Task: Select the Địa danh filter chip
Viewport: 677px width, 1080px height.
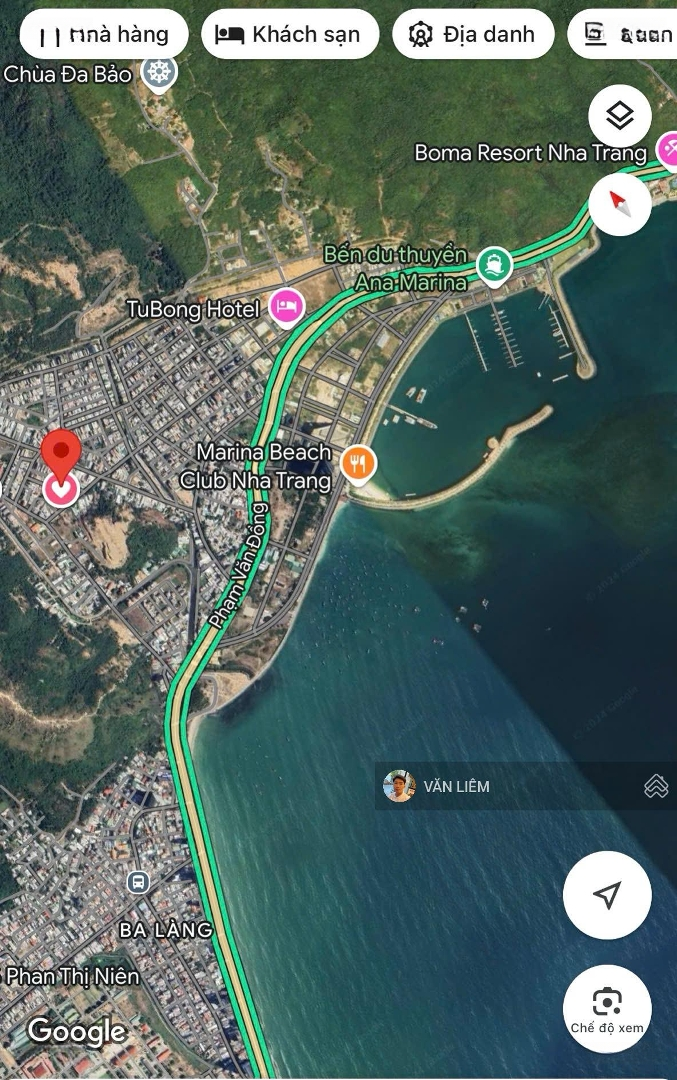Action: (x=472, y=35)
